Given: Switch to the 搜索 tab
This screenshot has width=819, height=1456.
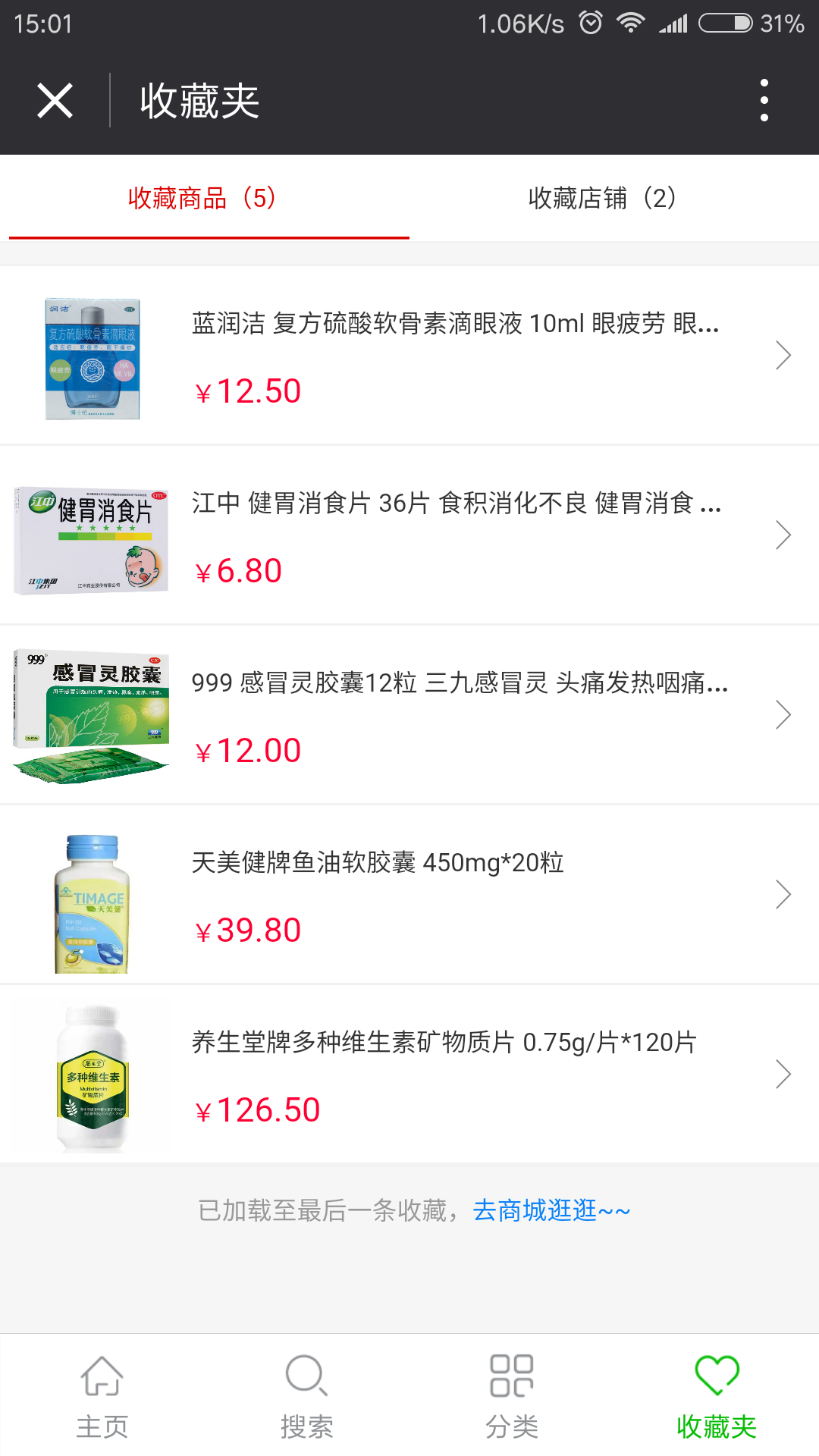Looking at the screenshot, I should click(307, 1395).
